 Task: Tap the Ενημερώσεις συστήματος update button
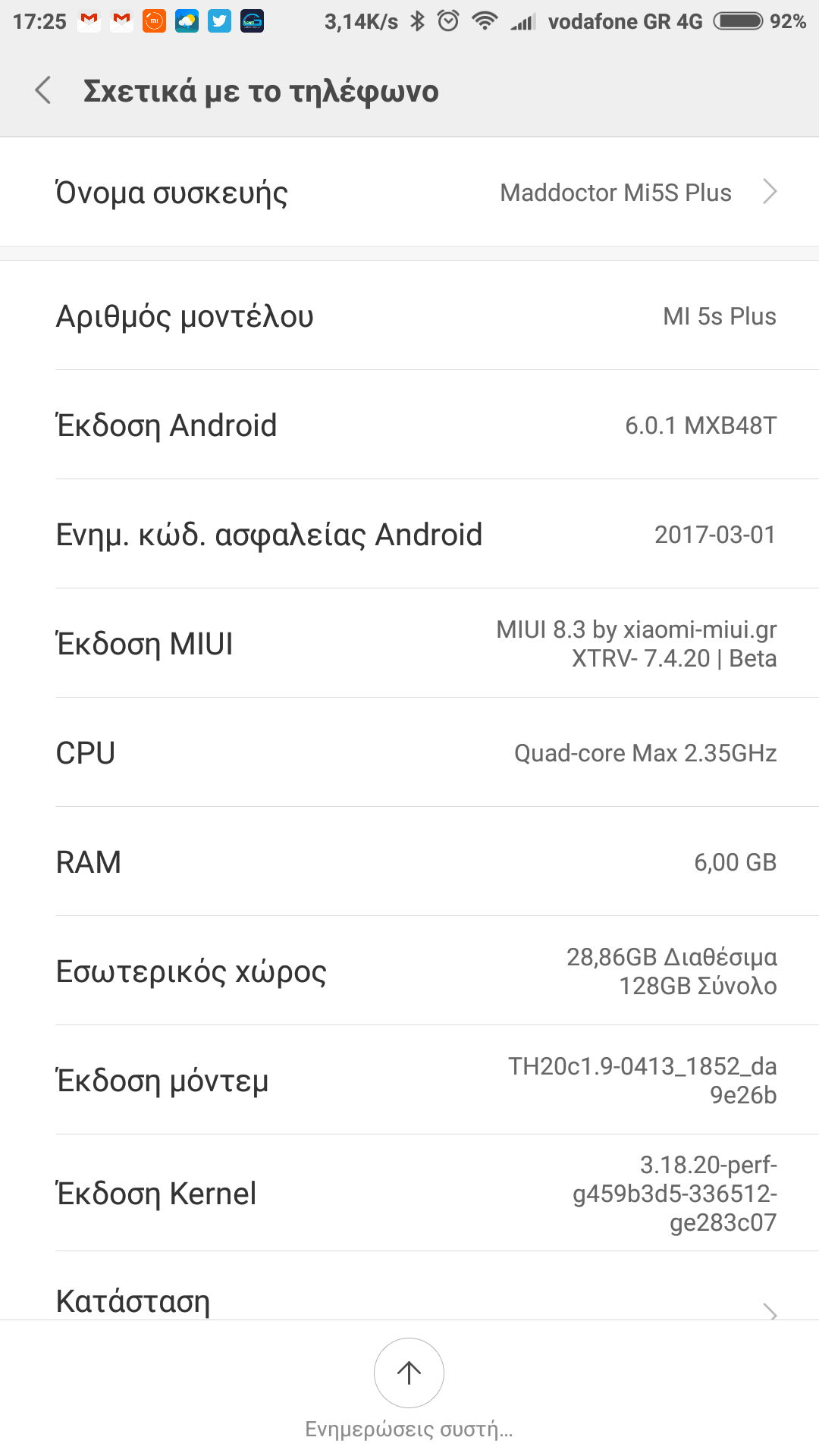coord(409,1373)
